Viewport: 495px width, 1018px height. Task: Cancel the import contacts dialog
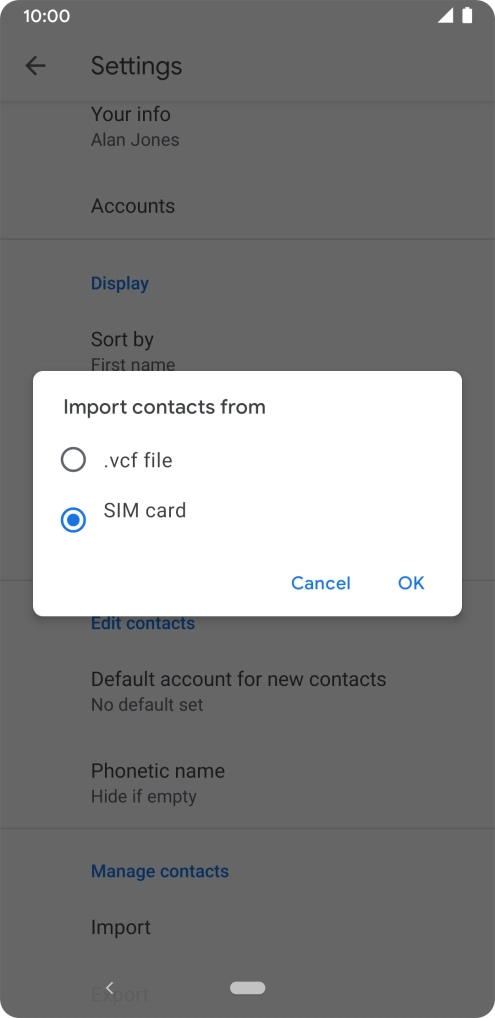[x=321, y=583]
